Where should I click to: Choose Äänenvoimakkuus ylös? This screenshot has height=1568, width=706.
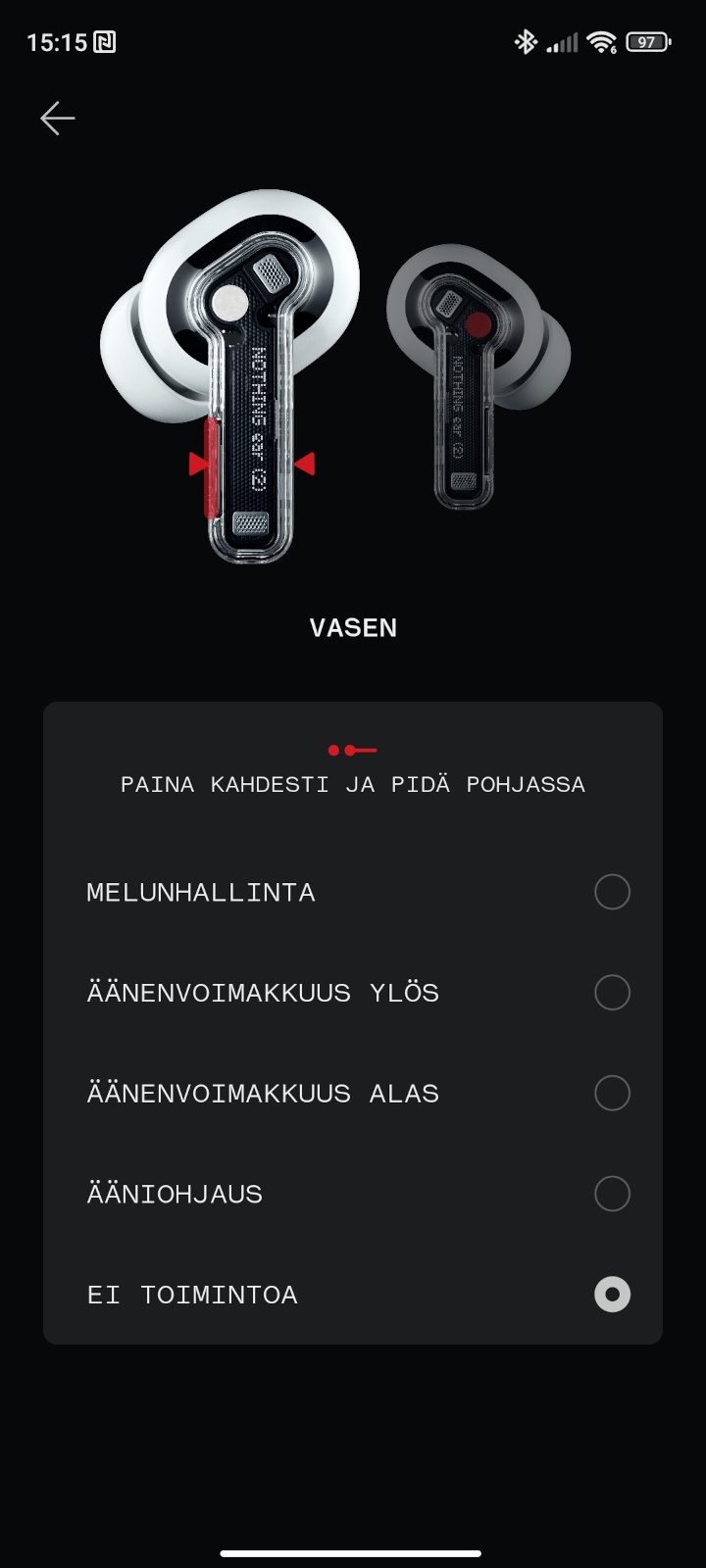[353, 993]
